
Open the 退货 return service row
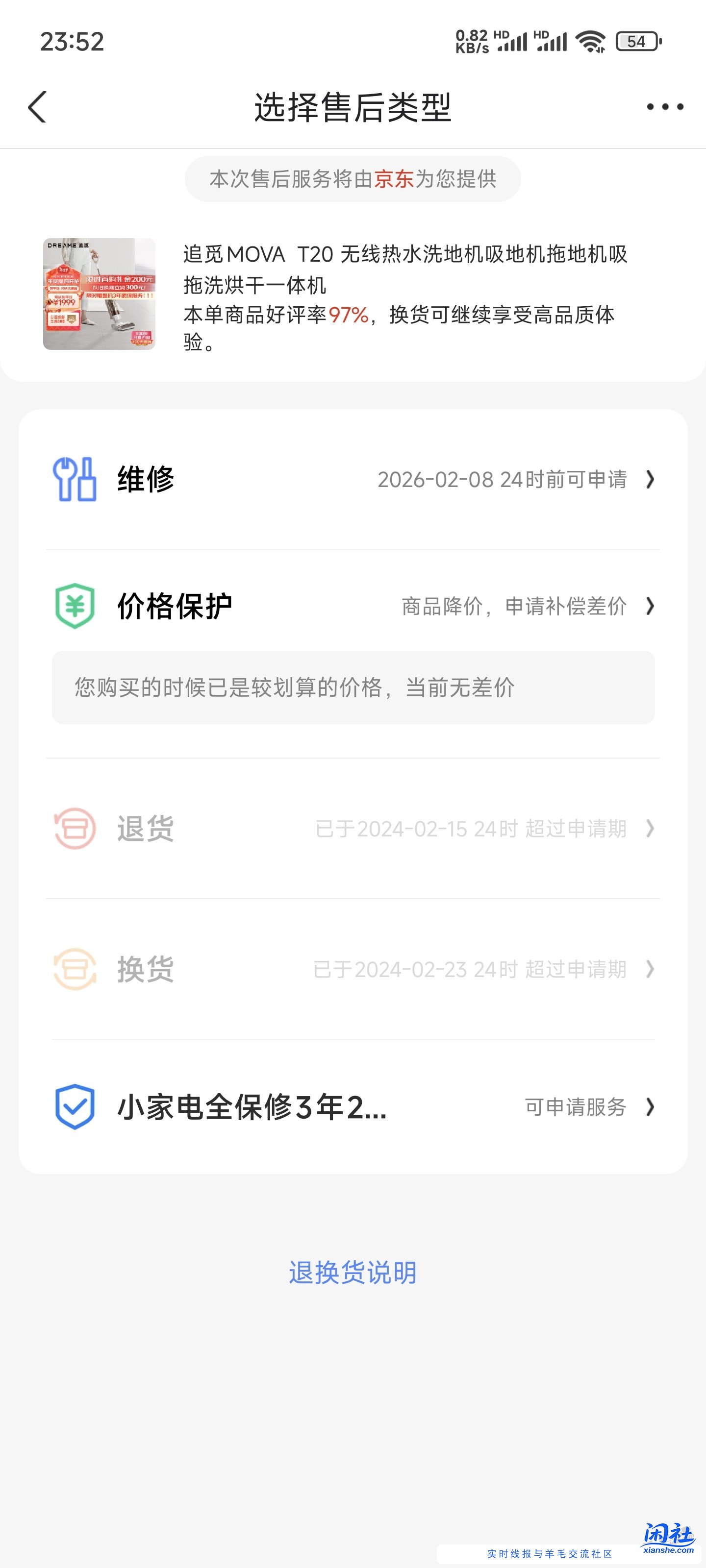[x=353, y=829]
